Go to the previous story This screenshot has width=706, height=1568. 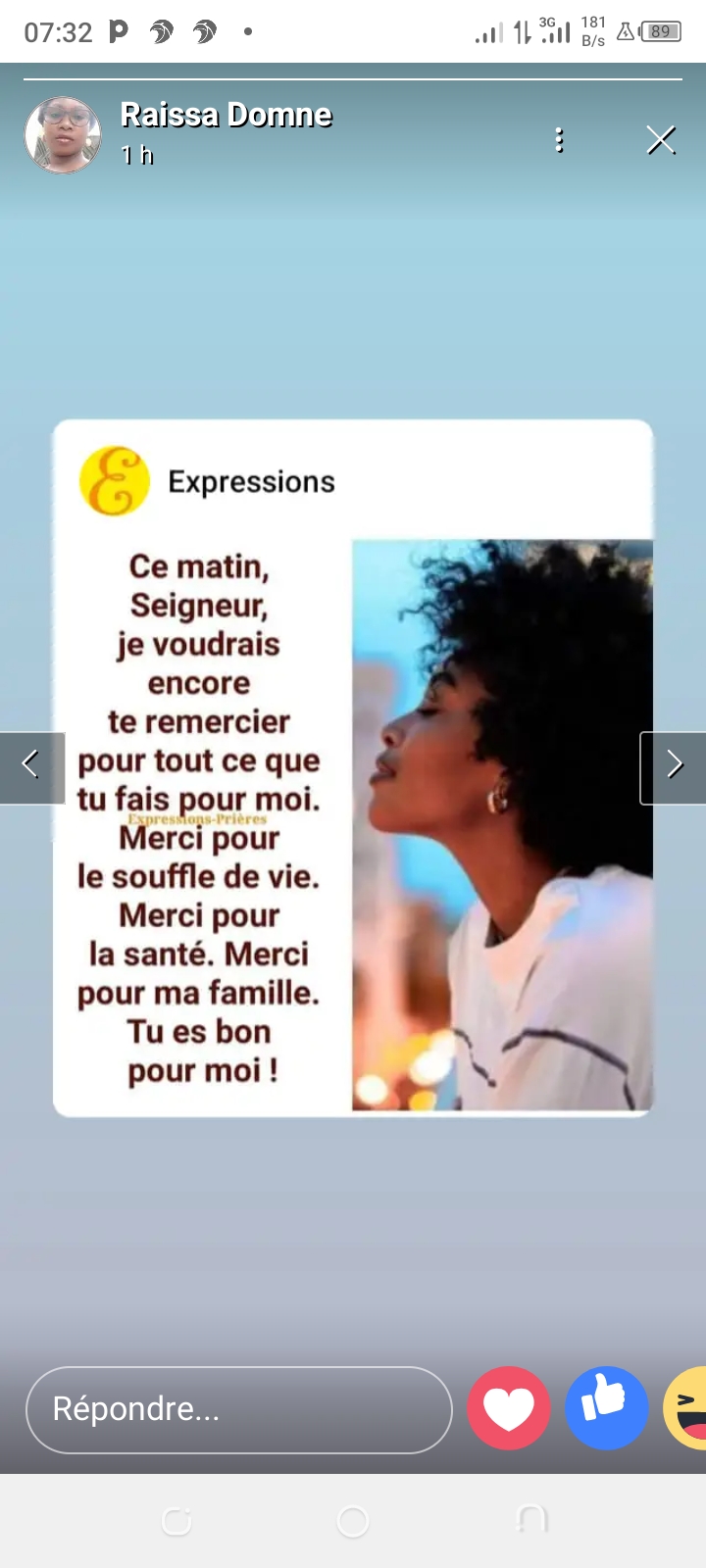31,767
